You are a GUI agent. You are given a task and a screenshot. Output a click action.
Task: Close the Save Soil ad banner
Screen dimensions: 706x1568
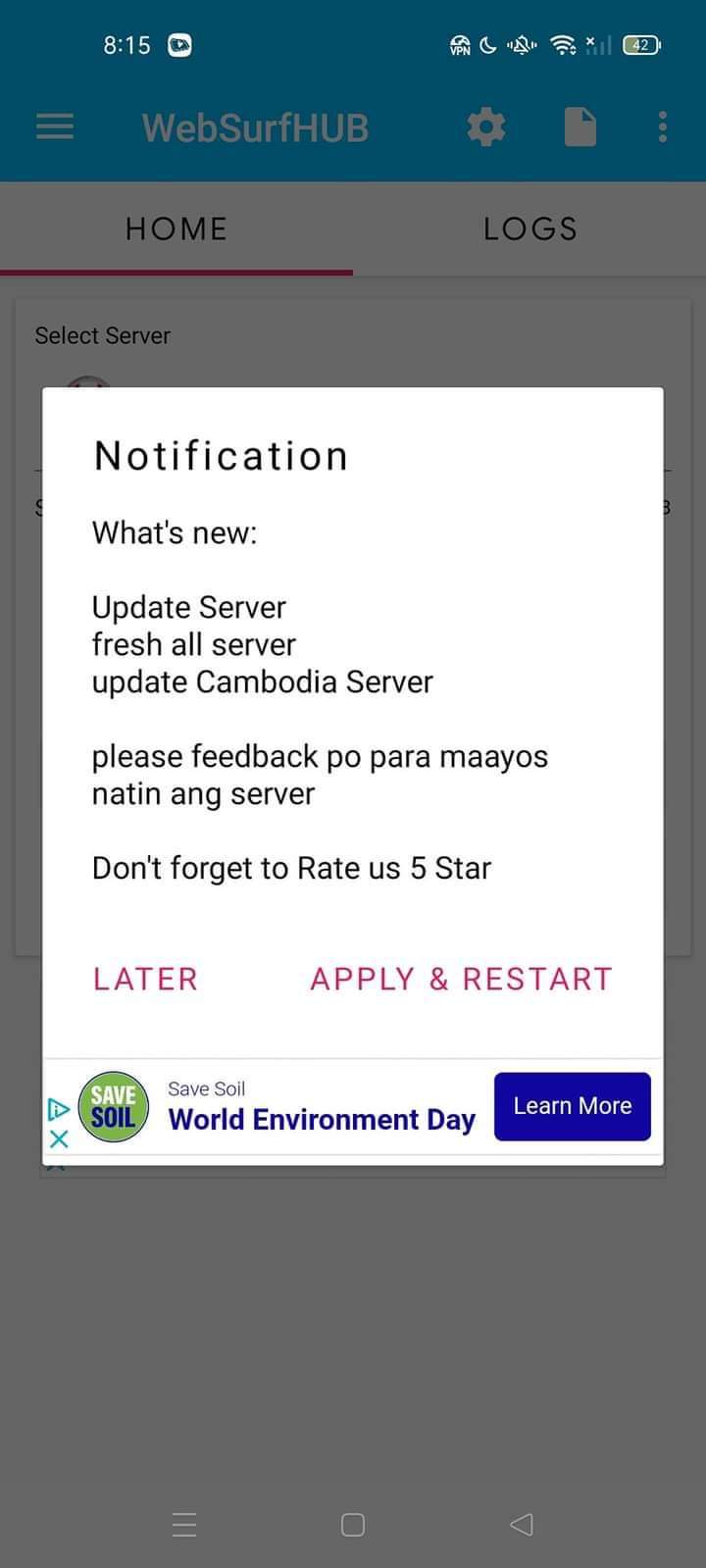point(59,1139)
